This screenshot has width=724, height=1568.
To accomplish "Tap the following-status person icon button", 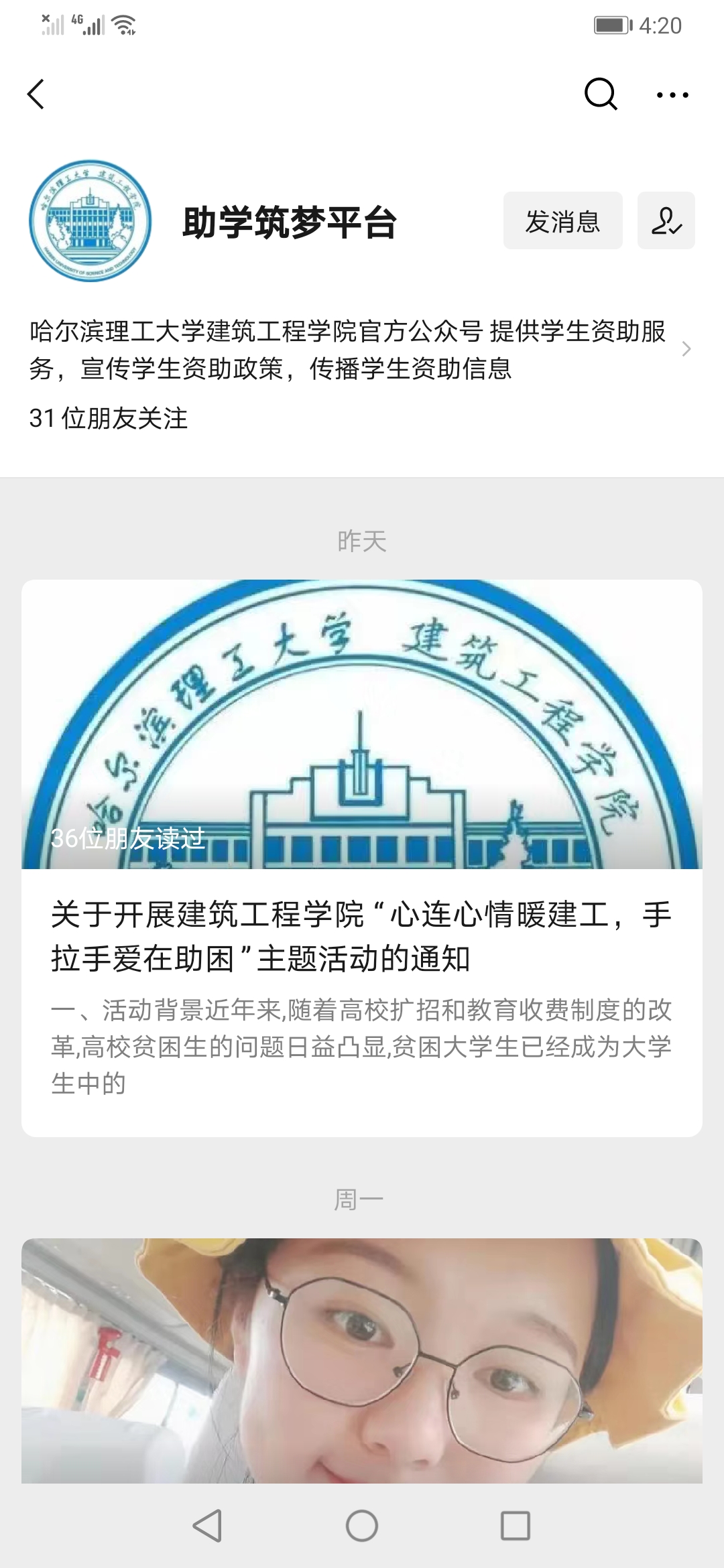I will pos(666,221).
